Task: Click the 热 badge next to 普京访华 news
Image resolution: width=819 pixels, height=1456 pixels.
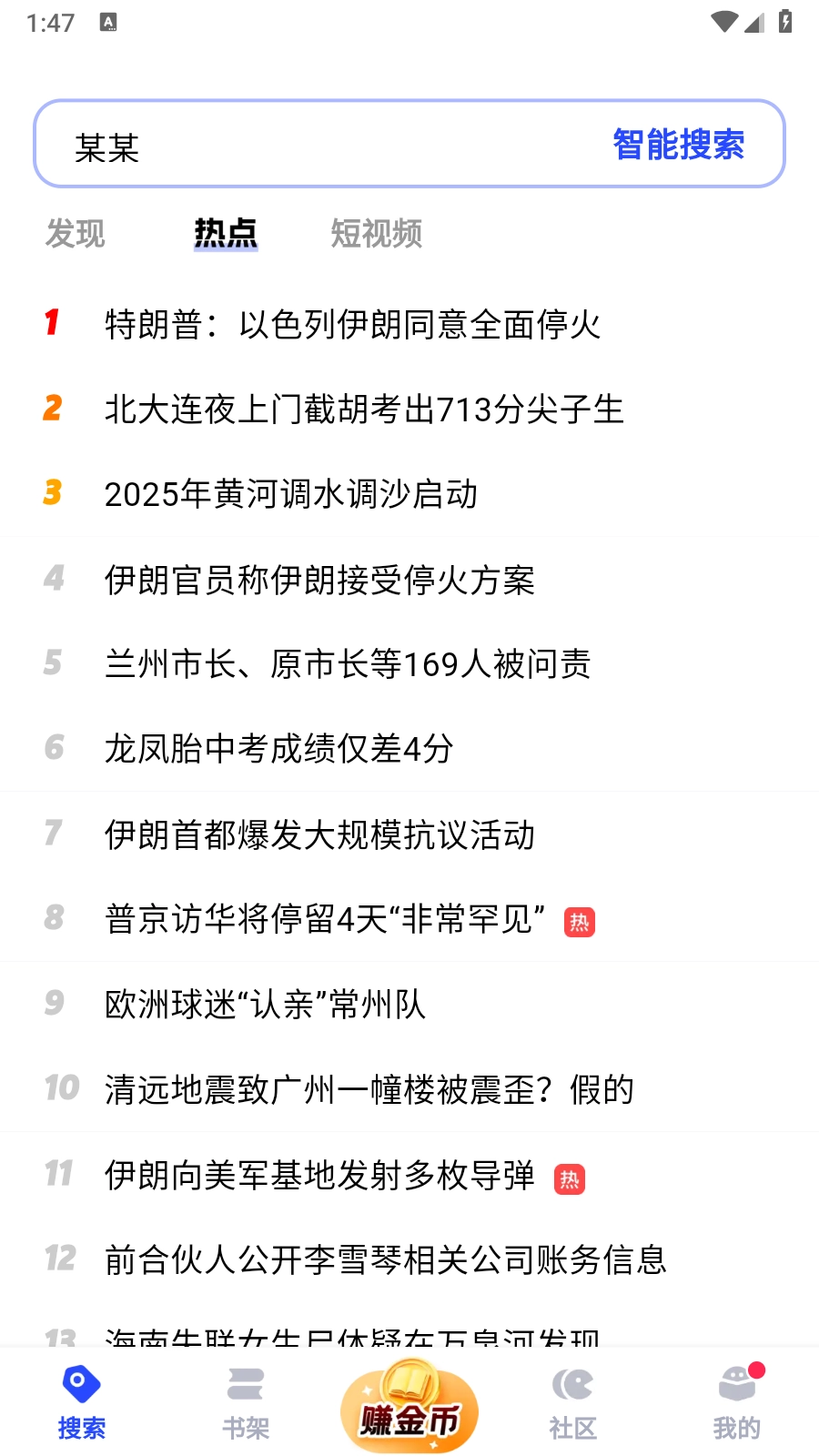Action: point(580,922)
